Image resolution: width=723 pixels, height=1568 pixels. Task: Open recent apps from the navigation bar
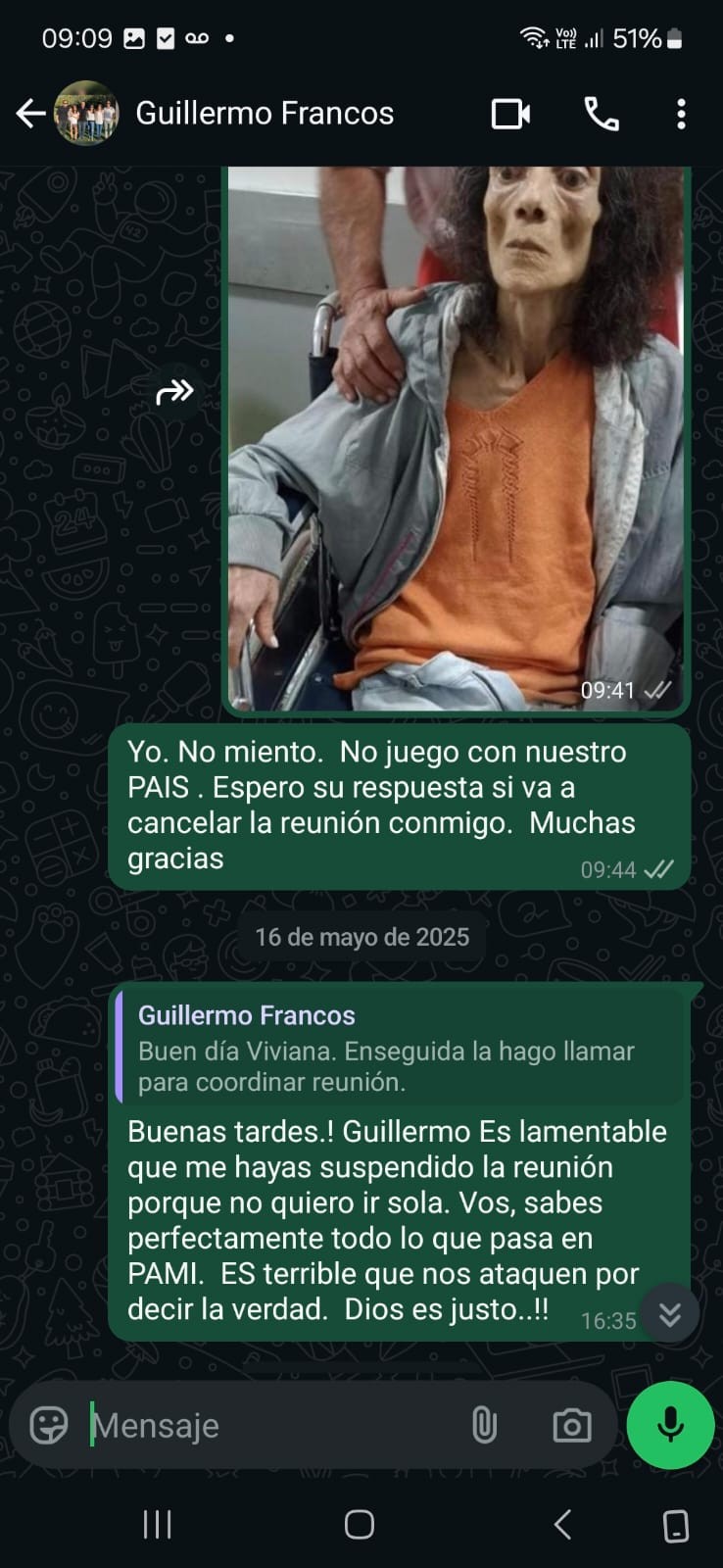click(x=157, y=1524)
